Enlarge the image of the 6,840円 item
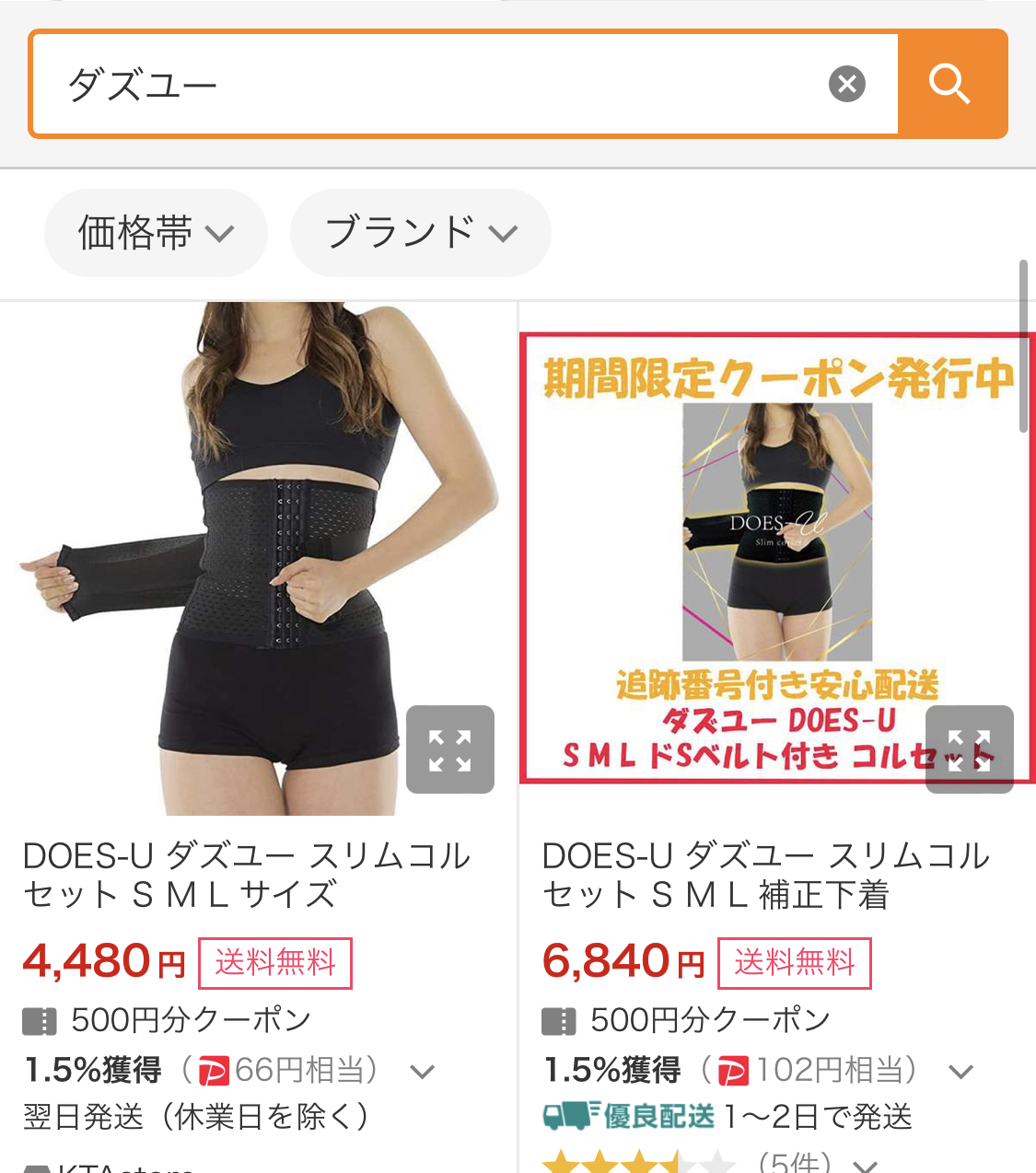This screenshot has width=1036, height=1173. pos(969,749)
